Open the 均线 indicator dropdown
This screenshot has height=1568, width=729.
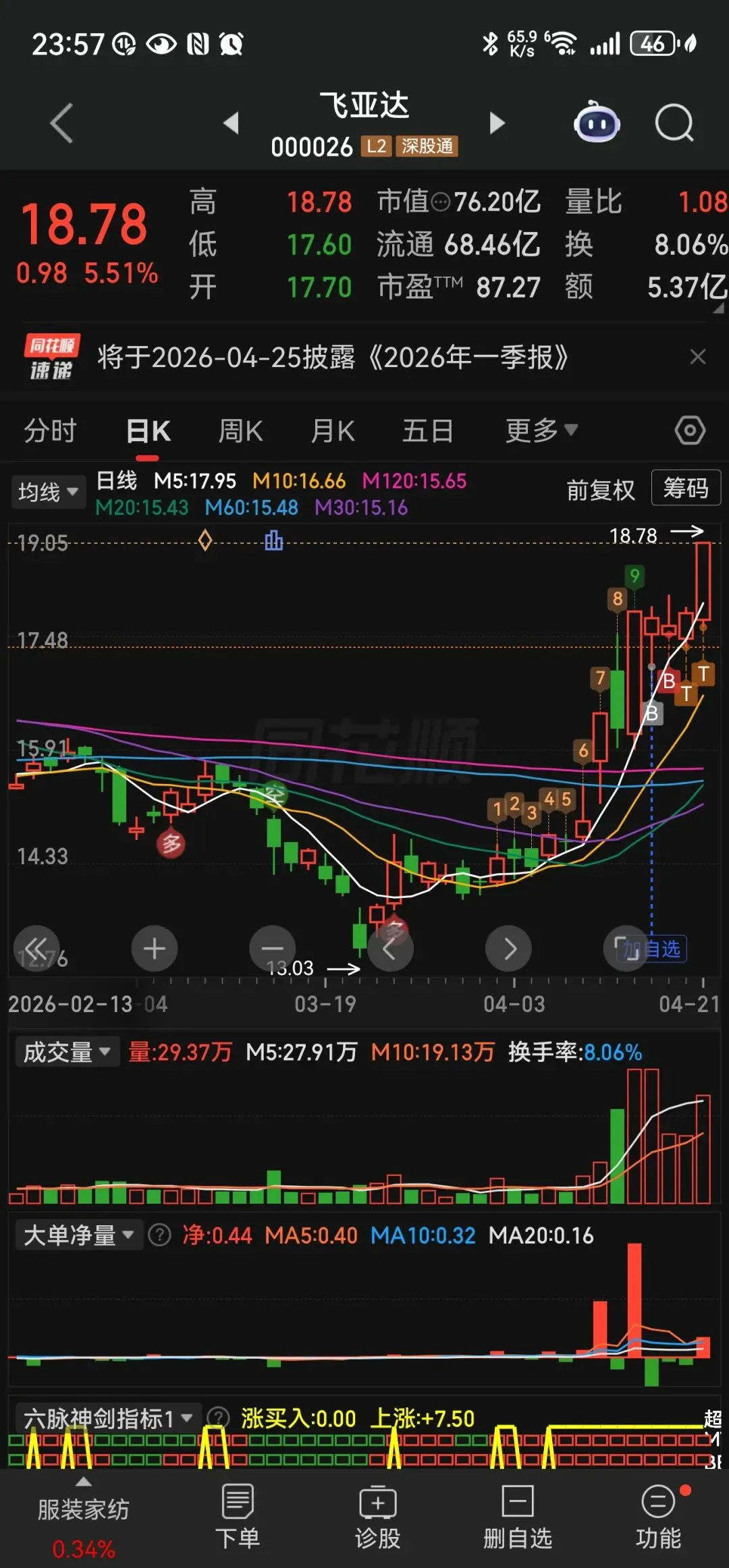point(48,491)
